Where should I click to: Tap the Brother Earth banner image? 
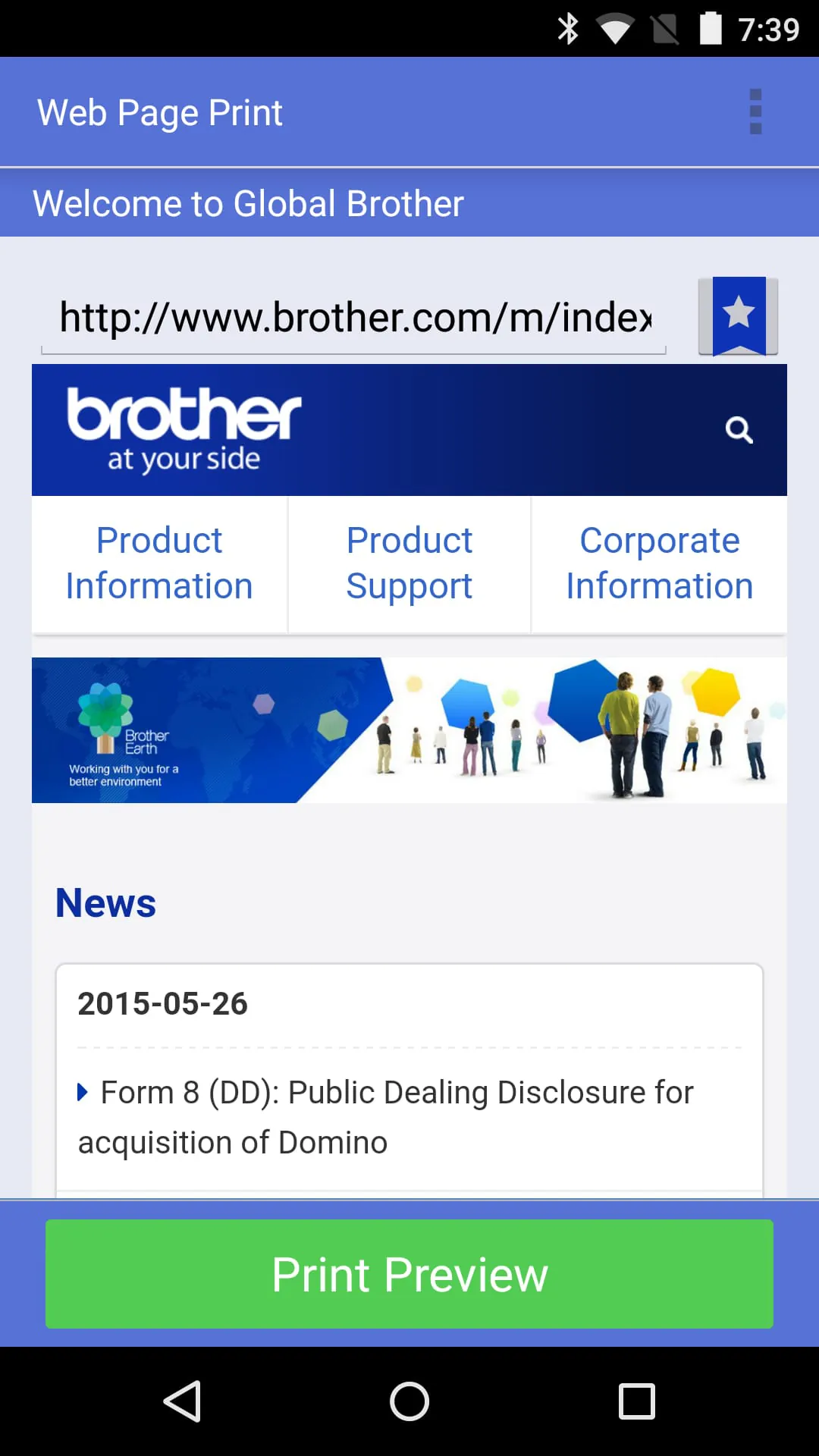point(409,728)
